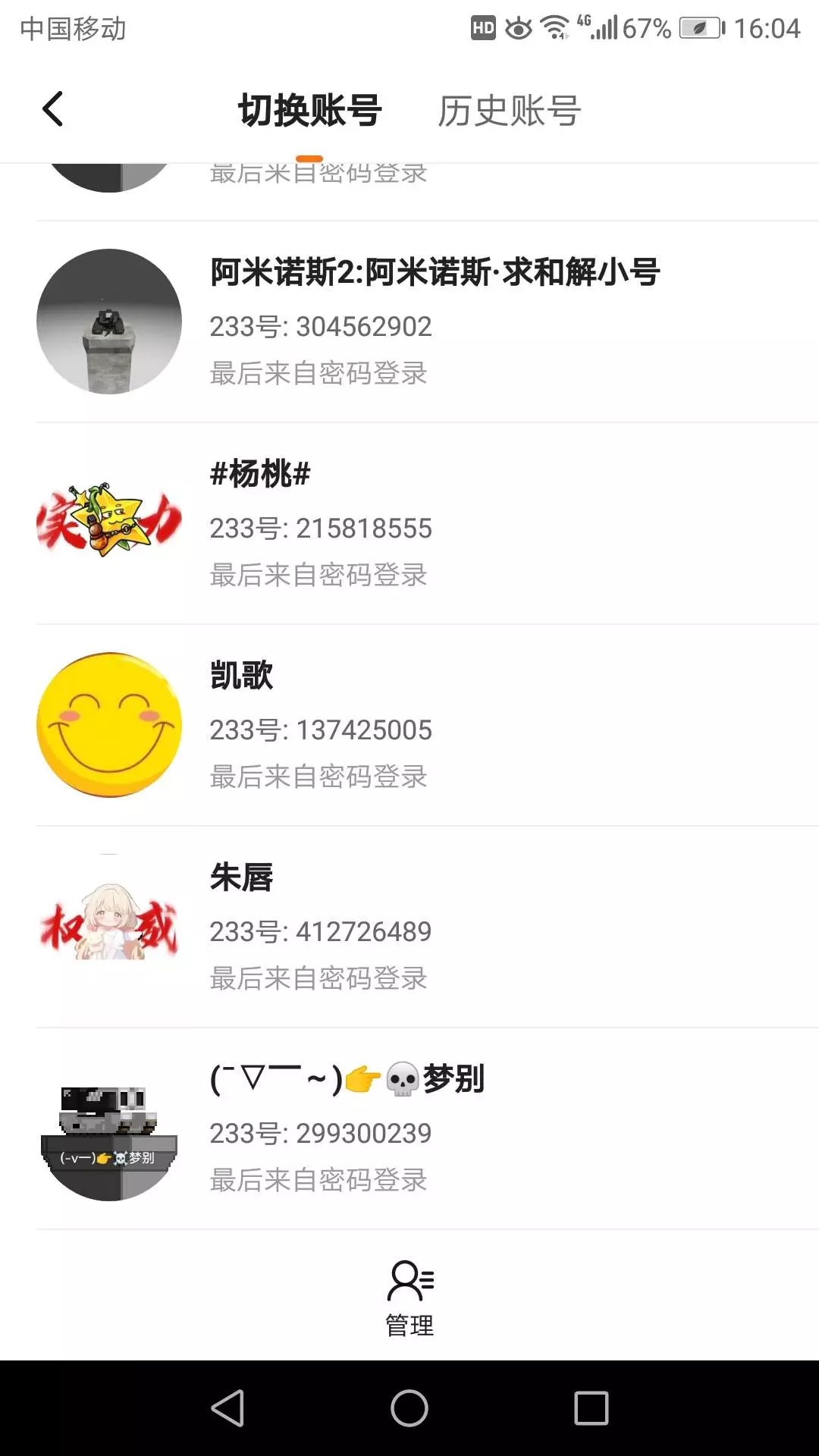This screenshot has height=1456, width=819.
Task: Switch to the 历史账号 tab
Action: (509, 111)
